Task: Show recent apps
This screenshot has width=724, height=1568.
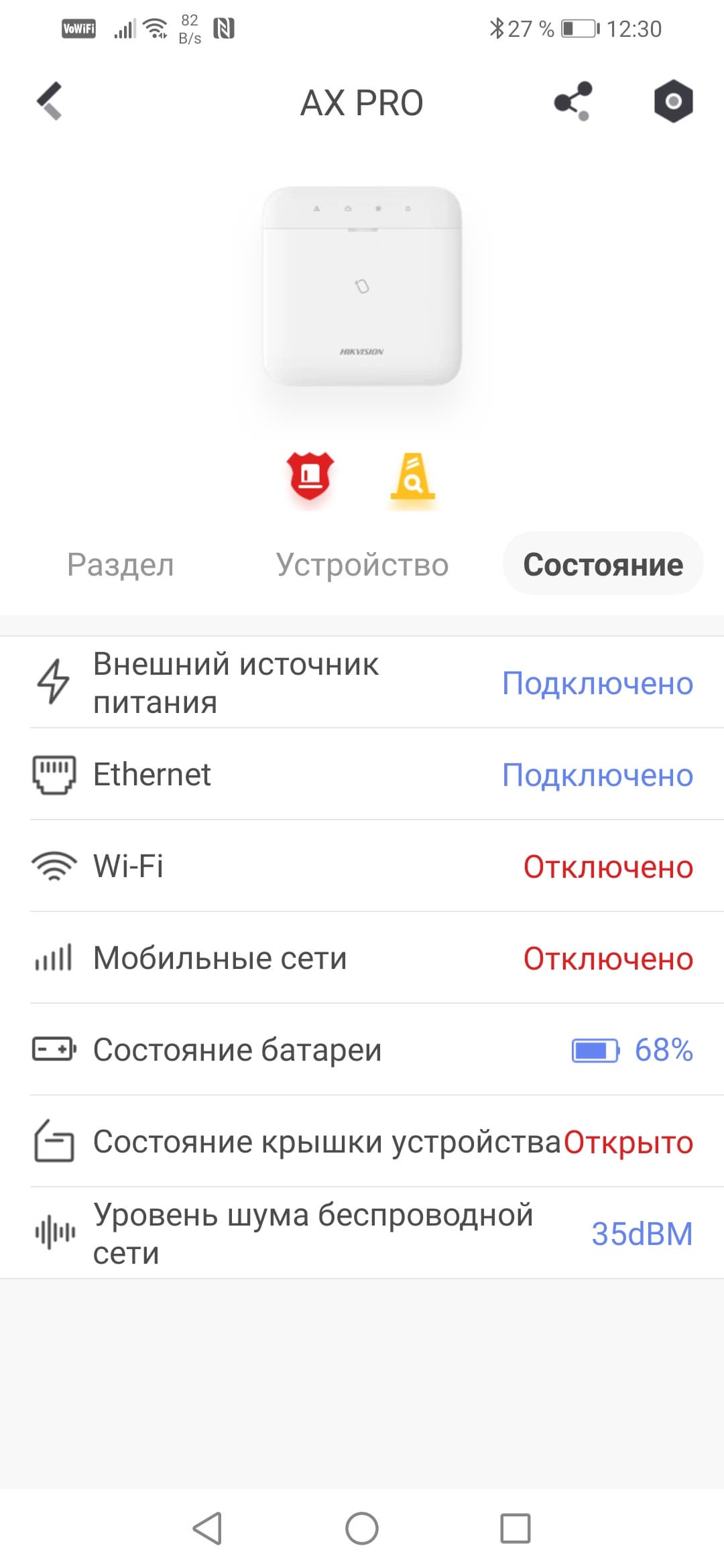Action: [x=516, y=1528]
